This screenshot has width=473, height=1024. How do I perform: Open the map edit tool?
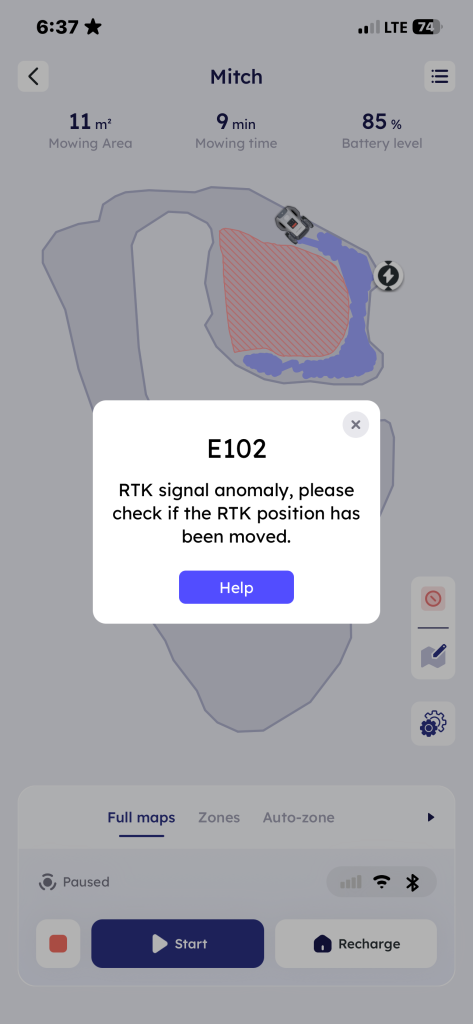[x=433, y=656]
